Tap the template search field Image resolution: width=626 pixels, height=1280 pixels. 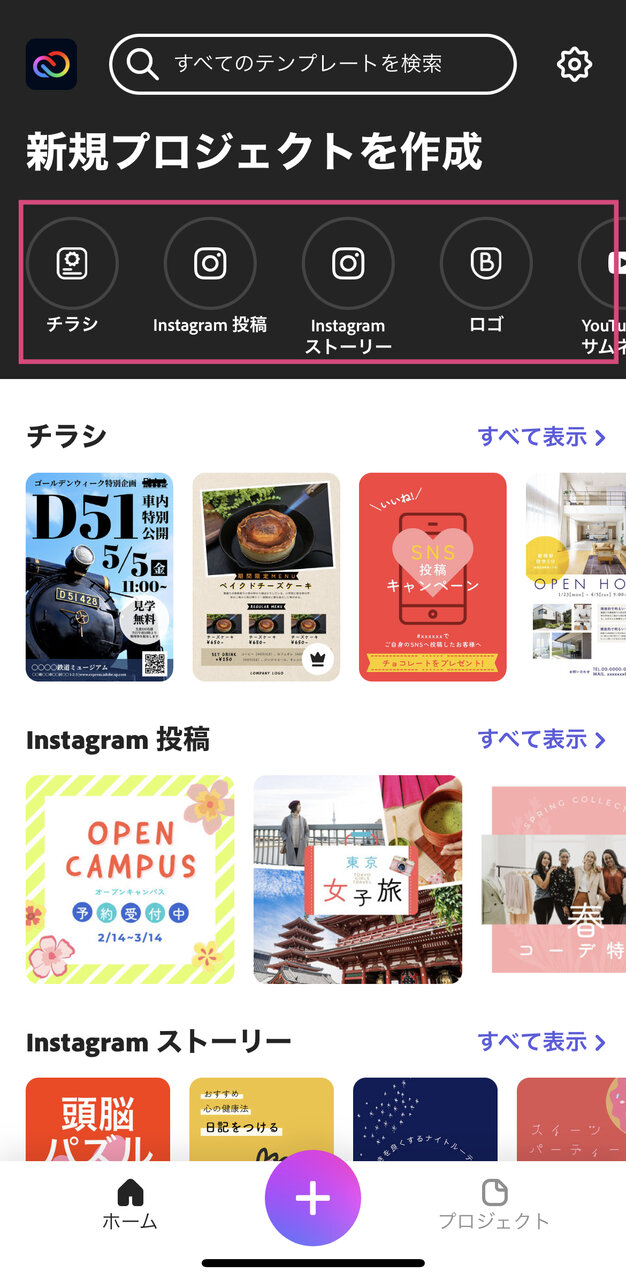click(313, 64)
